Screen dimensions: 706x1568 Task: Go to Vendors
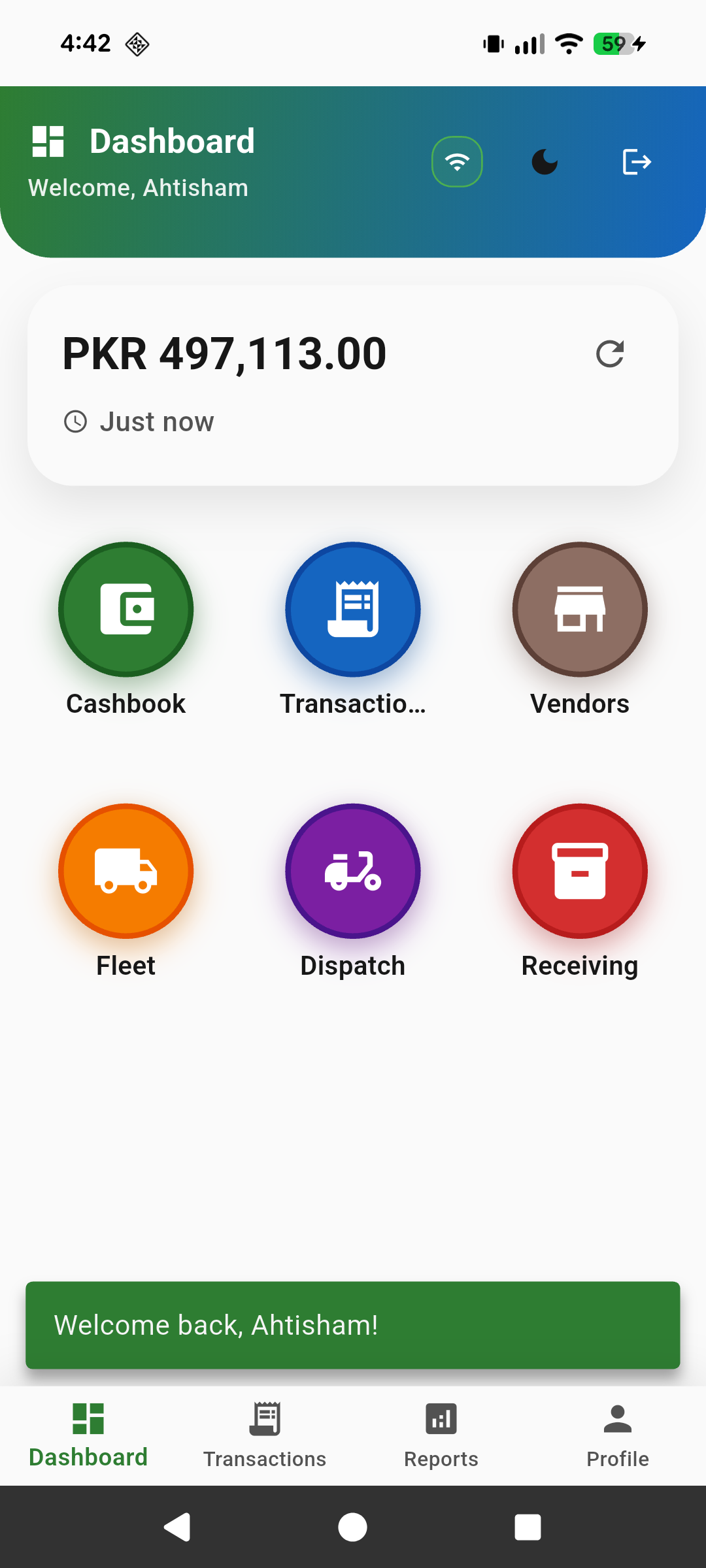580,610
